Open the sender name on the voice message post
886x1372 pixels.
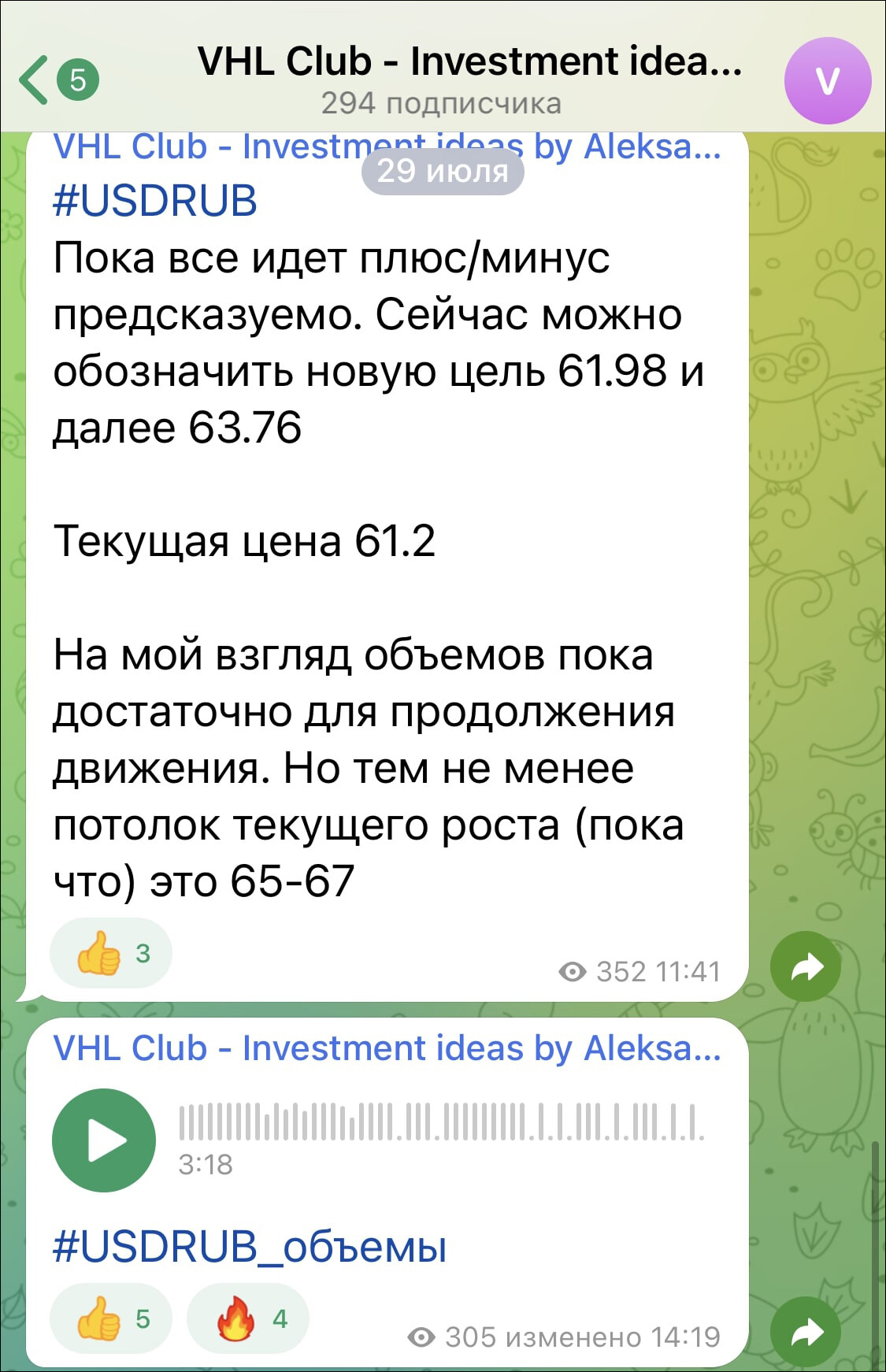pyautogui.click(x=386, y=1048)
